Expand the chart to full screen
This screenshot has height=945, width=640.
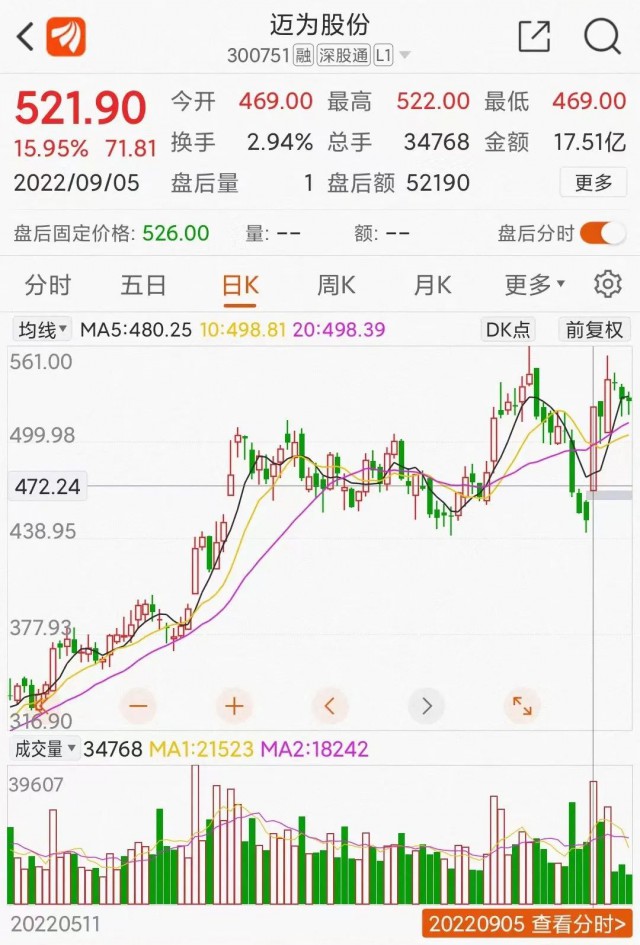pos(522,706)
